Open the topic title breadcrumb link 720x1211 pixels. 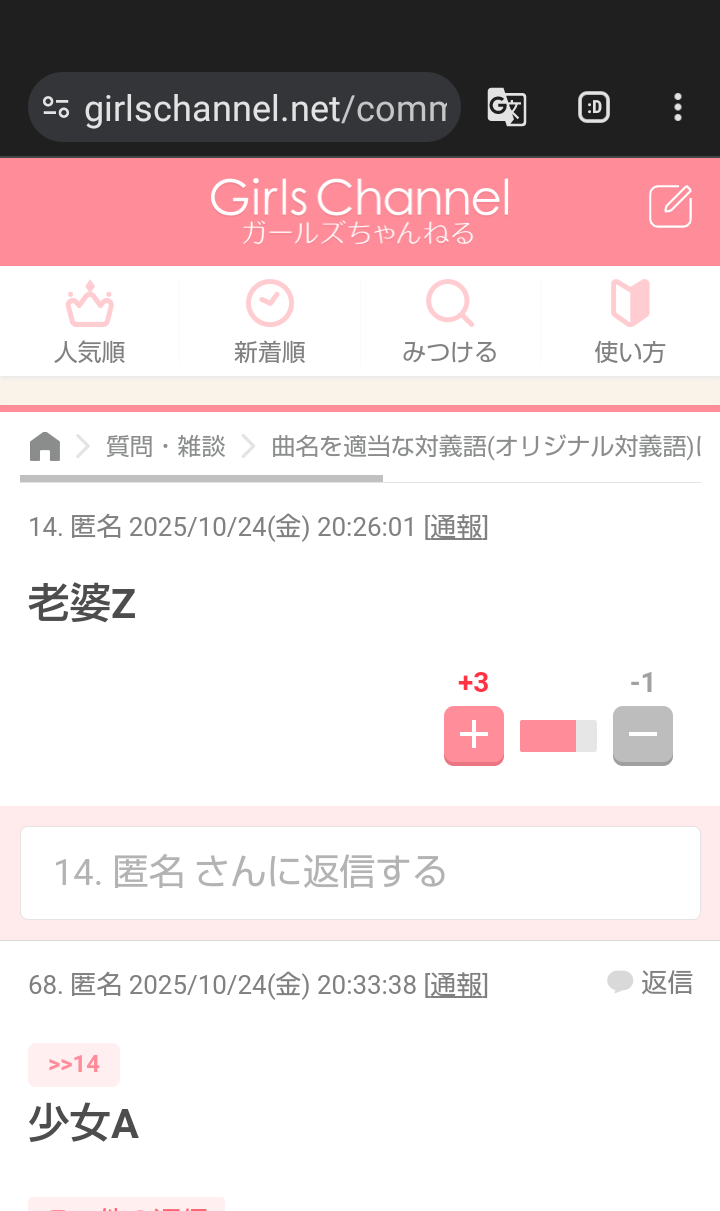tap(485, 446)
